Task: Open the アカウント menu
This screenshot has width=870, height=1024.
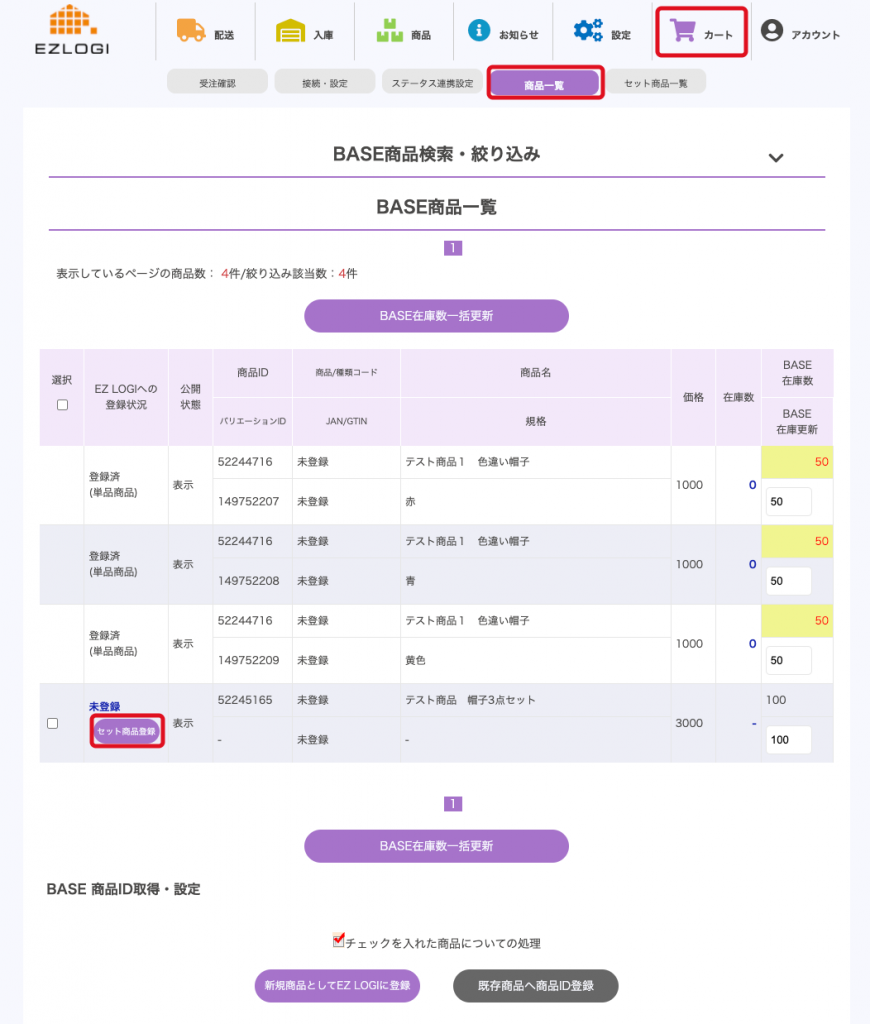Action: coord(800,33)
